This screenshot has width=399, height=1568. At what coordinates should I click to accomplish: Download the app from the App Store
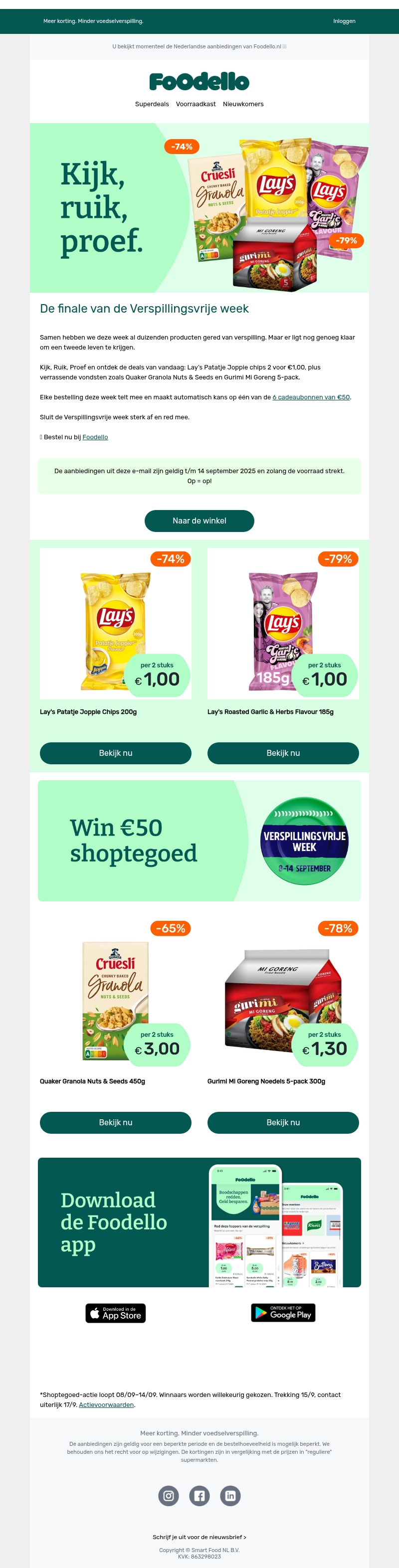pos(115,1313)
